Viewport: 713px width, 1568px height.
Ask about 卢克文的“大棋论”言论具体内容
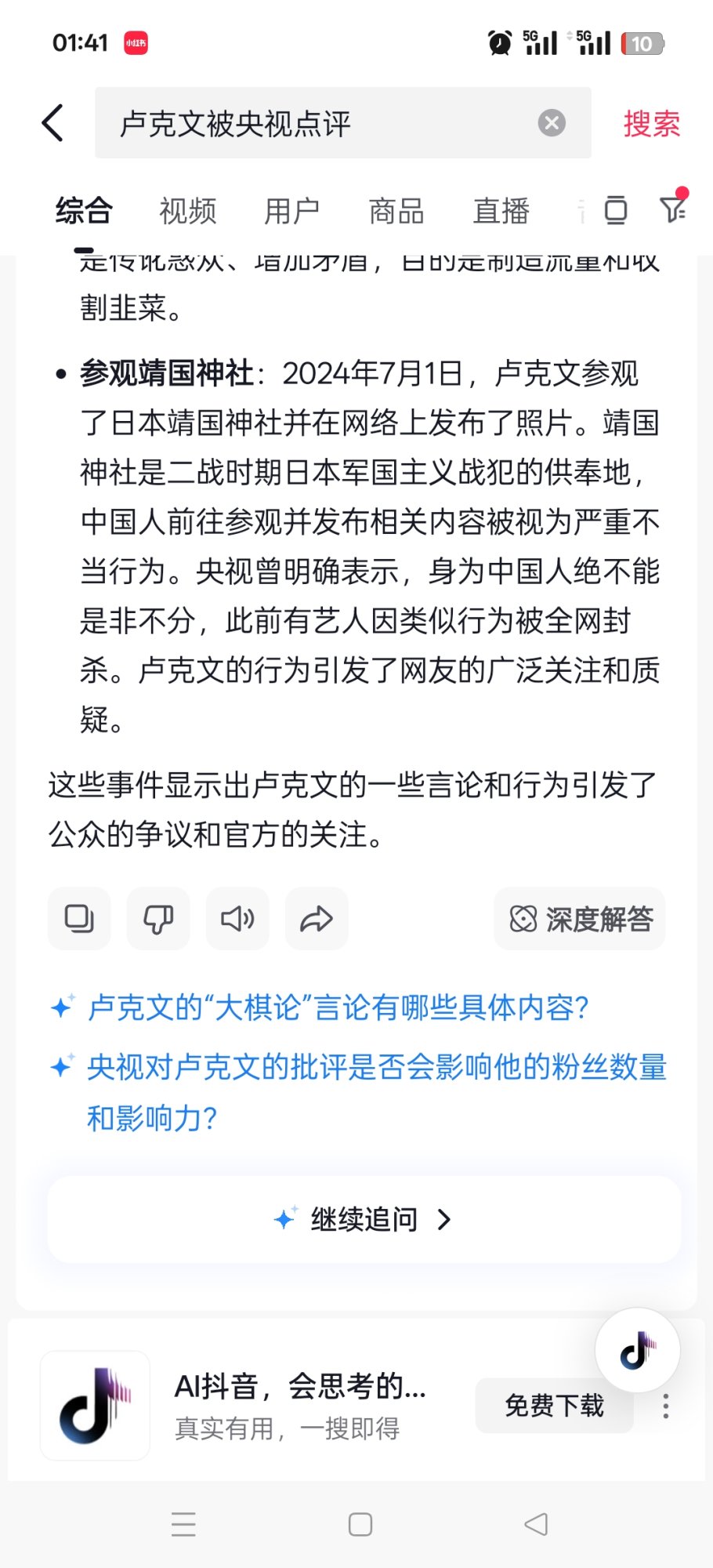click(337, 1007)
